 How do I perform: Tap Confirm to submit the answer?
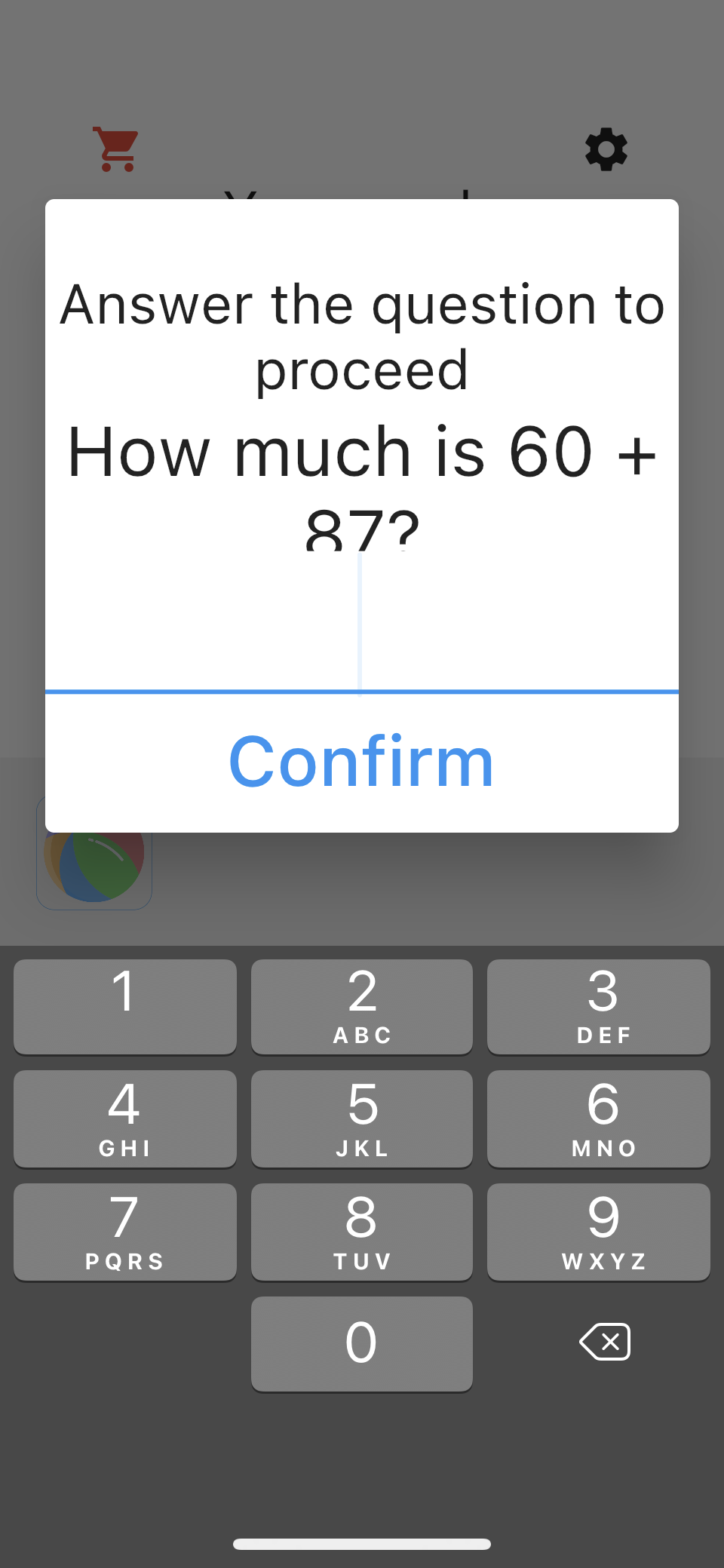point(362,762)
